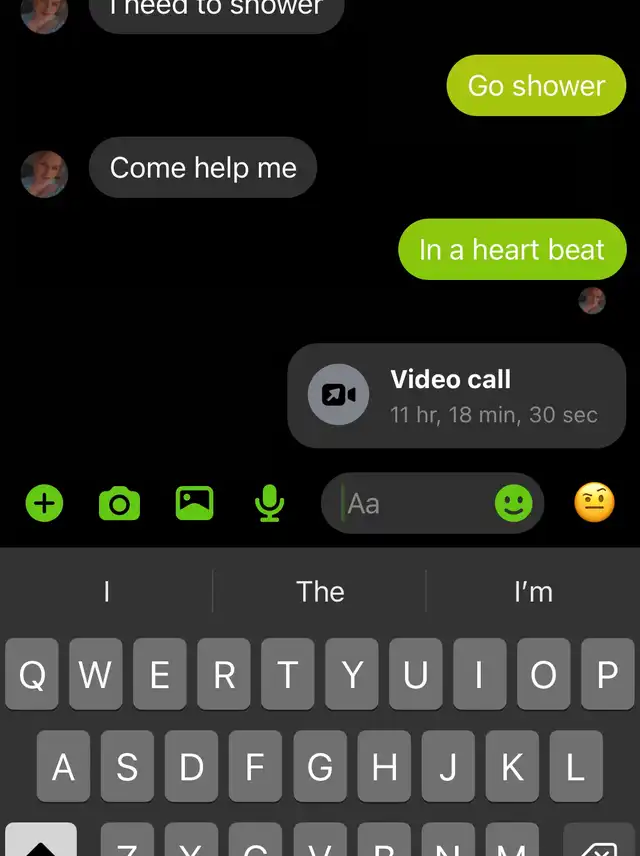This screenshot has width=640, height=856.
Task: Launch the camera from the chat toolbar
Action: pos(119,503)
